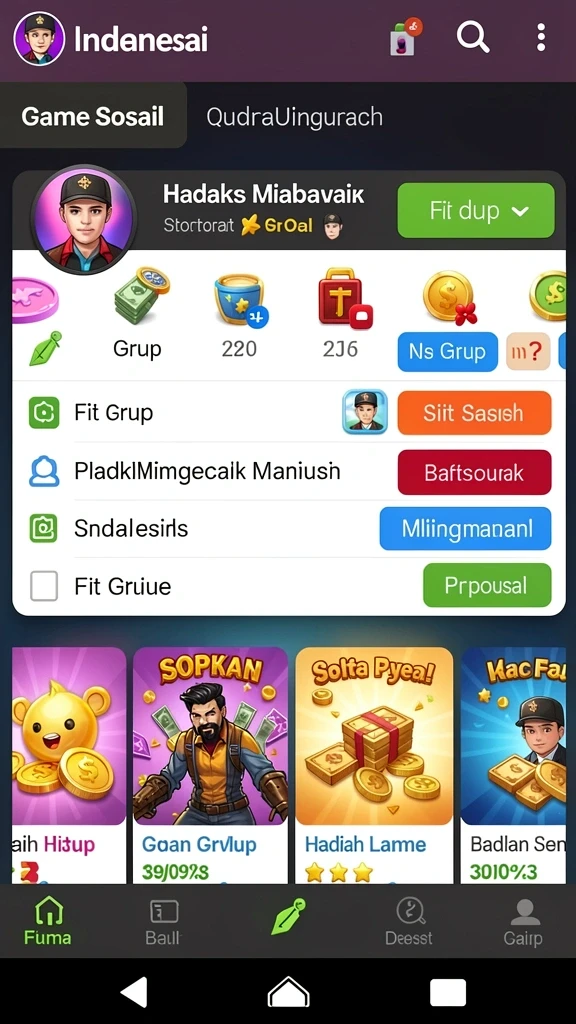Tap the Baftsourak button

pos(473,472)
